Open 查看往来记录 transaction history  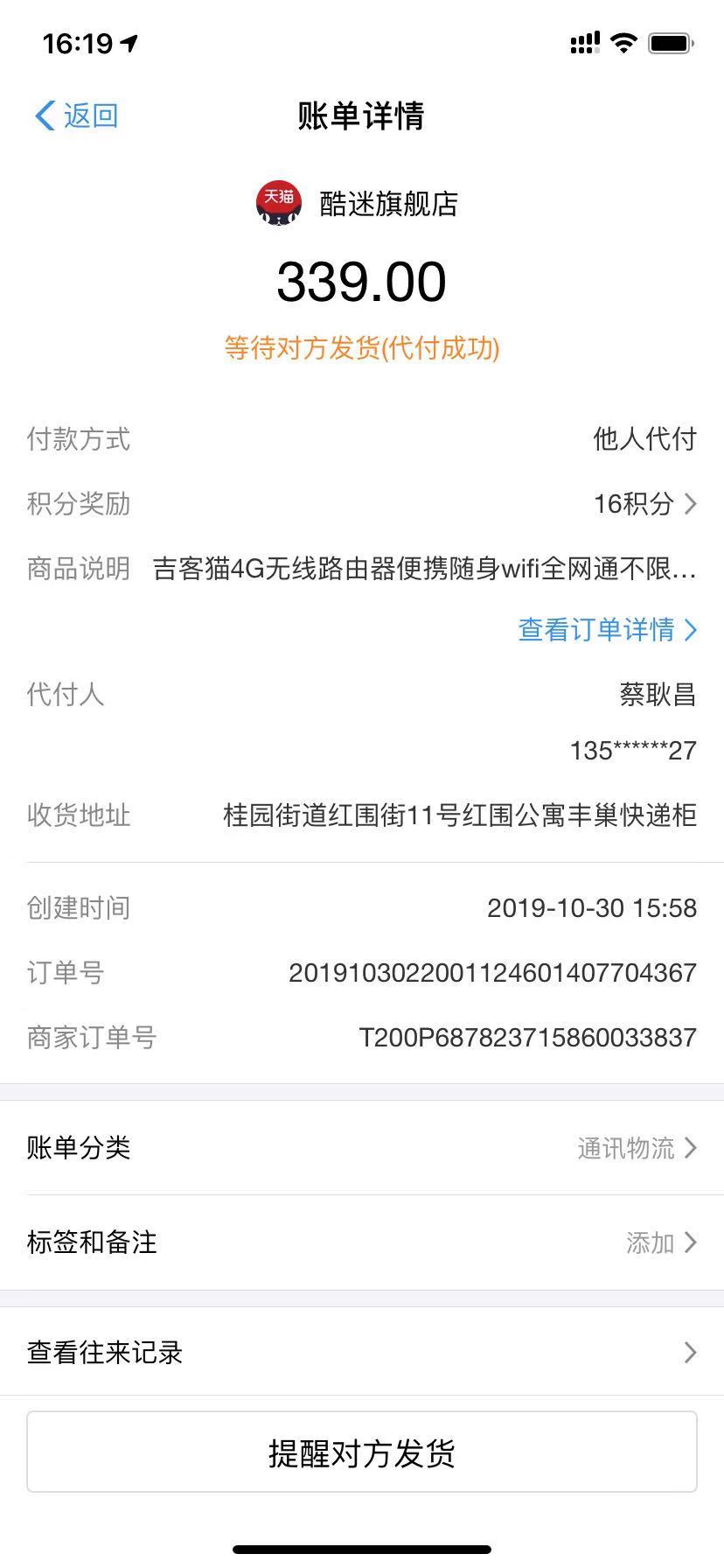(362, 1352)
